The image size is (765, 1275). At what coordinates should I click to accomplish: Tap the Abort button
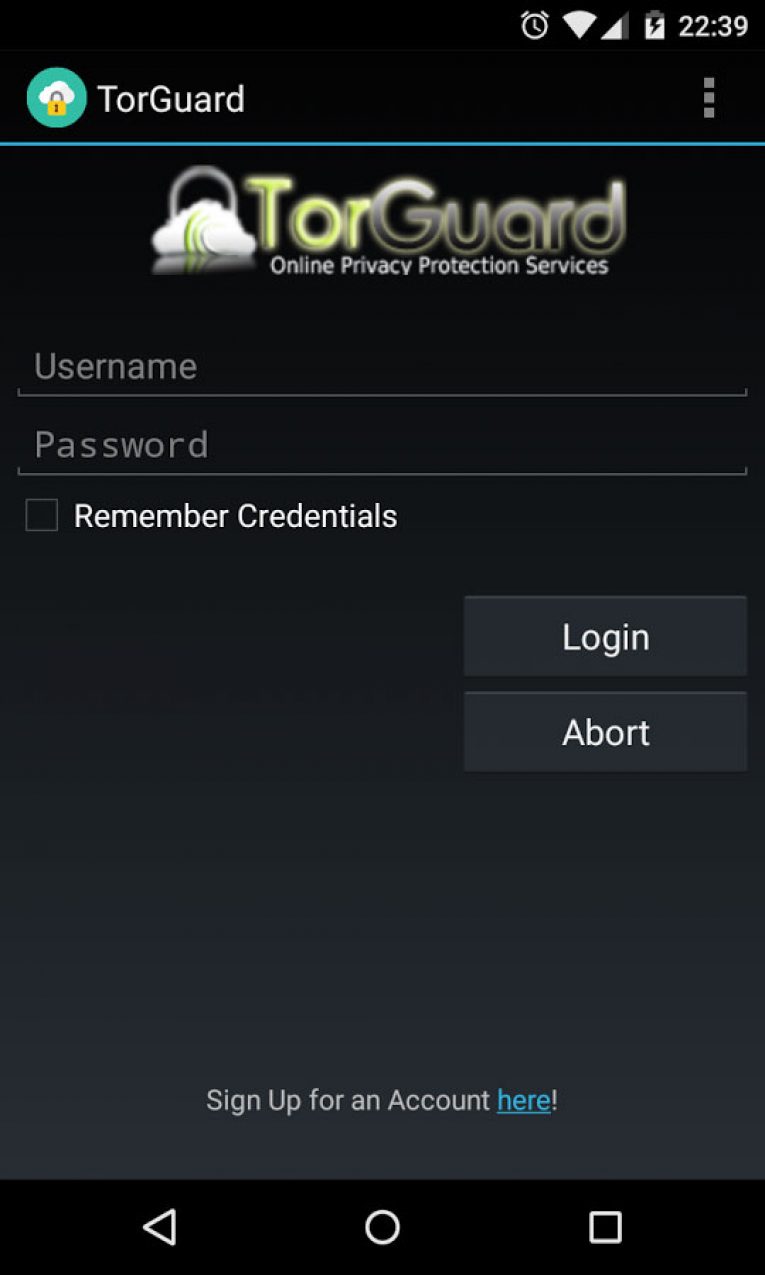pyautogui.click(x=605, y=732)
